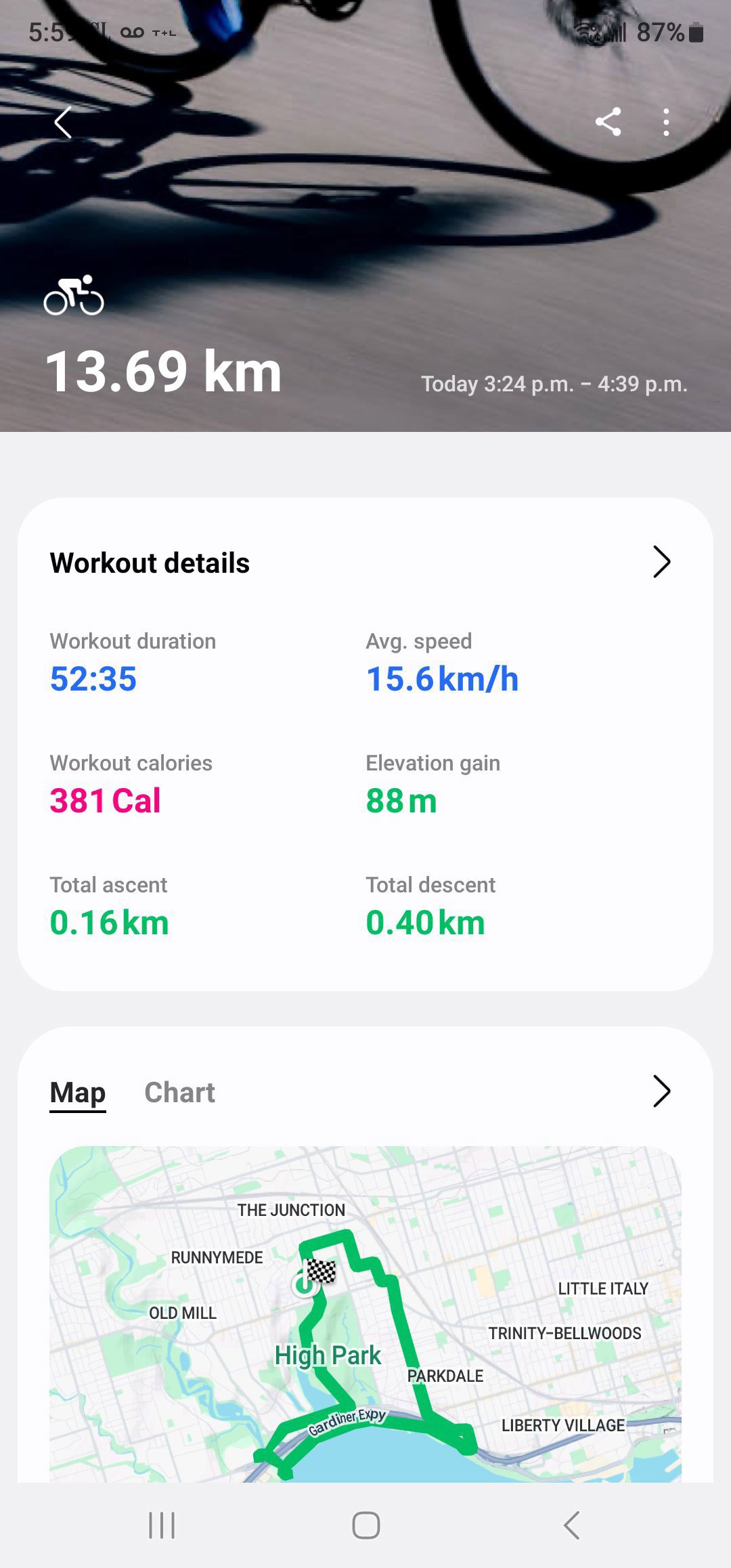The height and width of the screenshot is (1568, 731).
Task: Open the three-dot overflow menu
Action: [666, 123]
